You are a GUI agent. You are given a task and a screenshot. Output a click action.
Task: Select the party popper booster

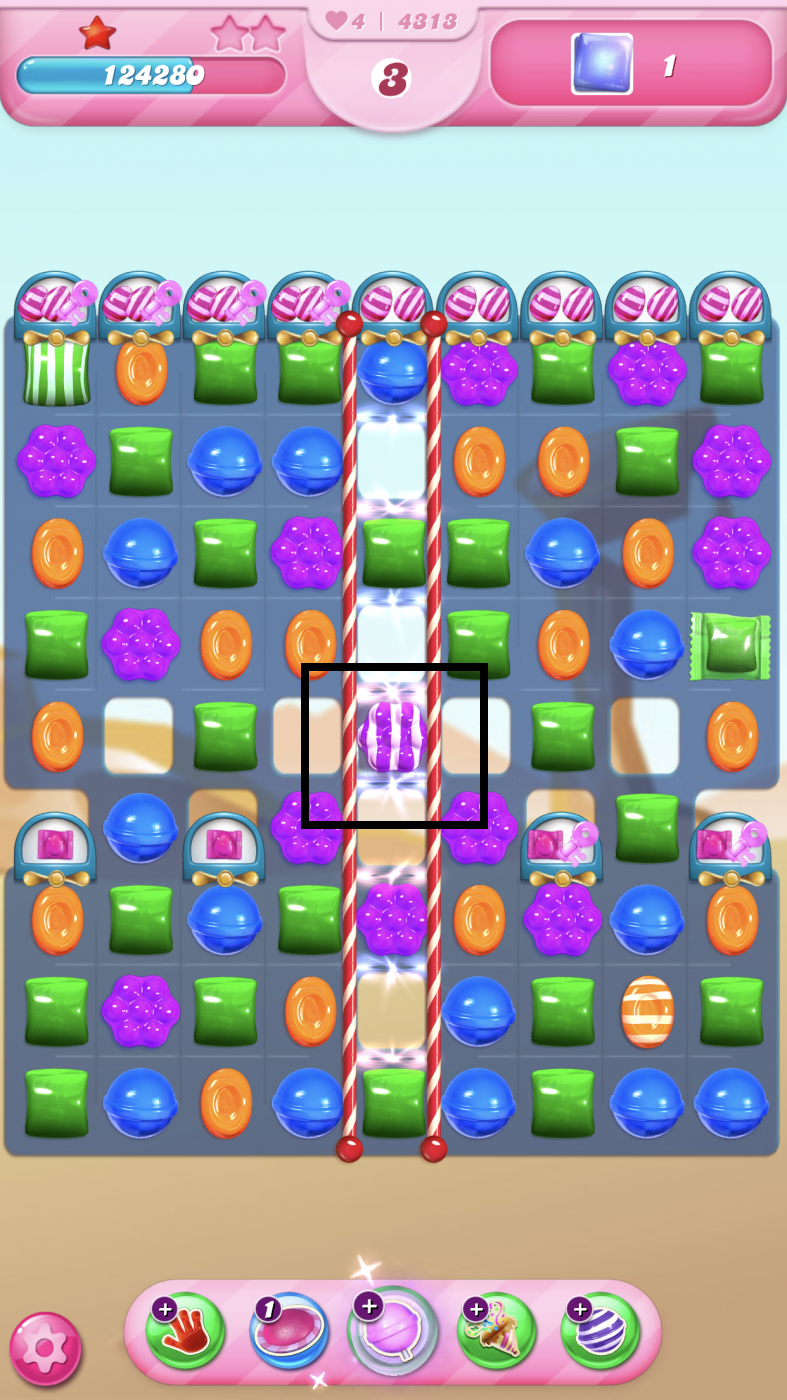496,1330
